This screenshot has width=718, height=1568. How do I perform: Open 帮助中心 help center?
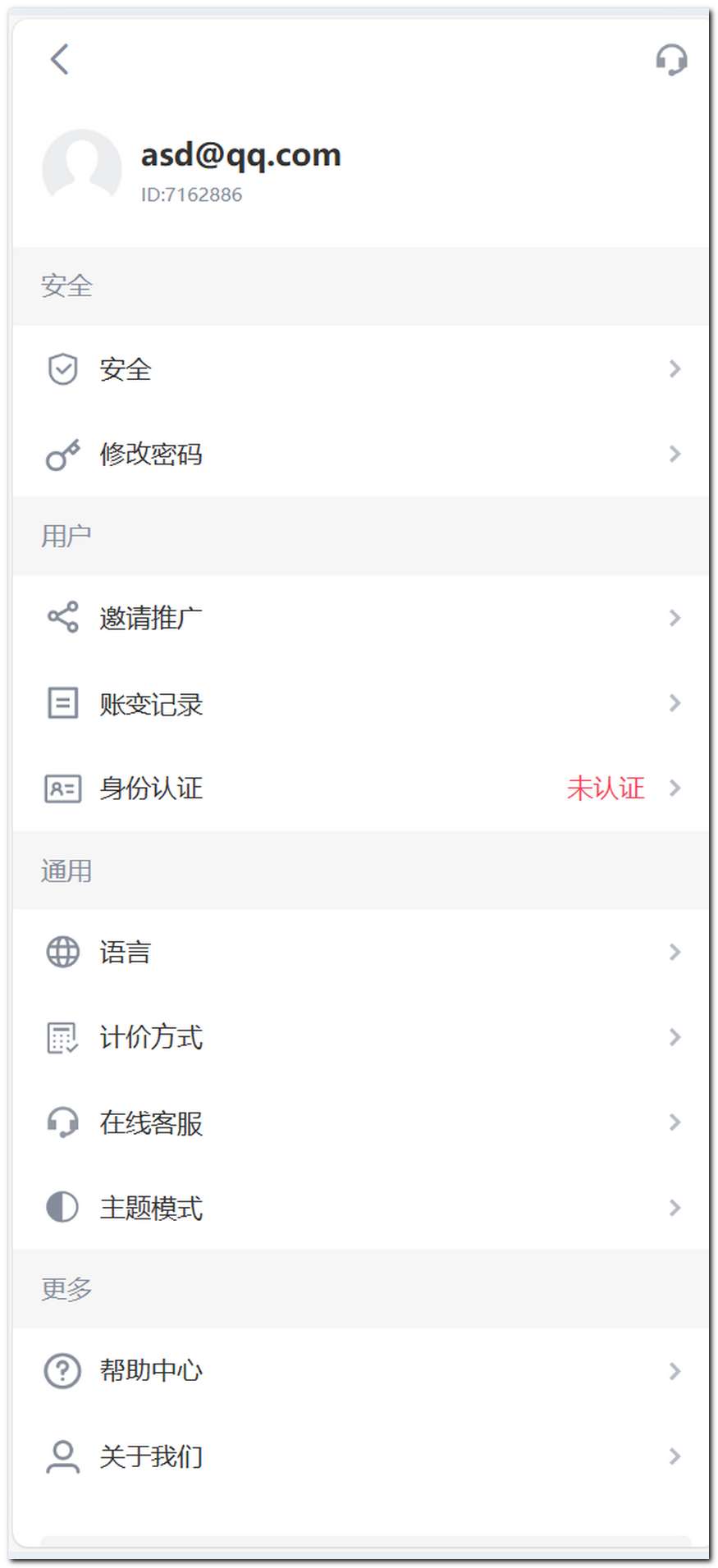359,1371
